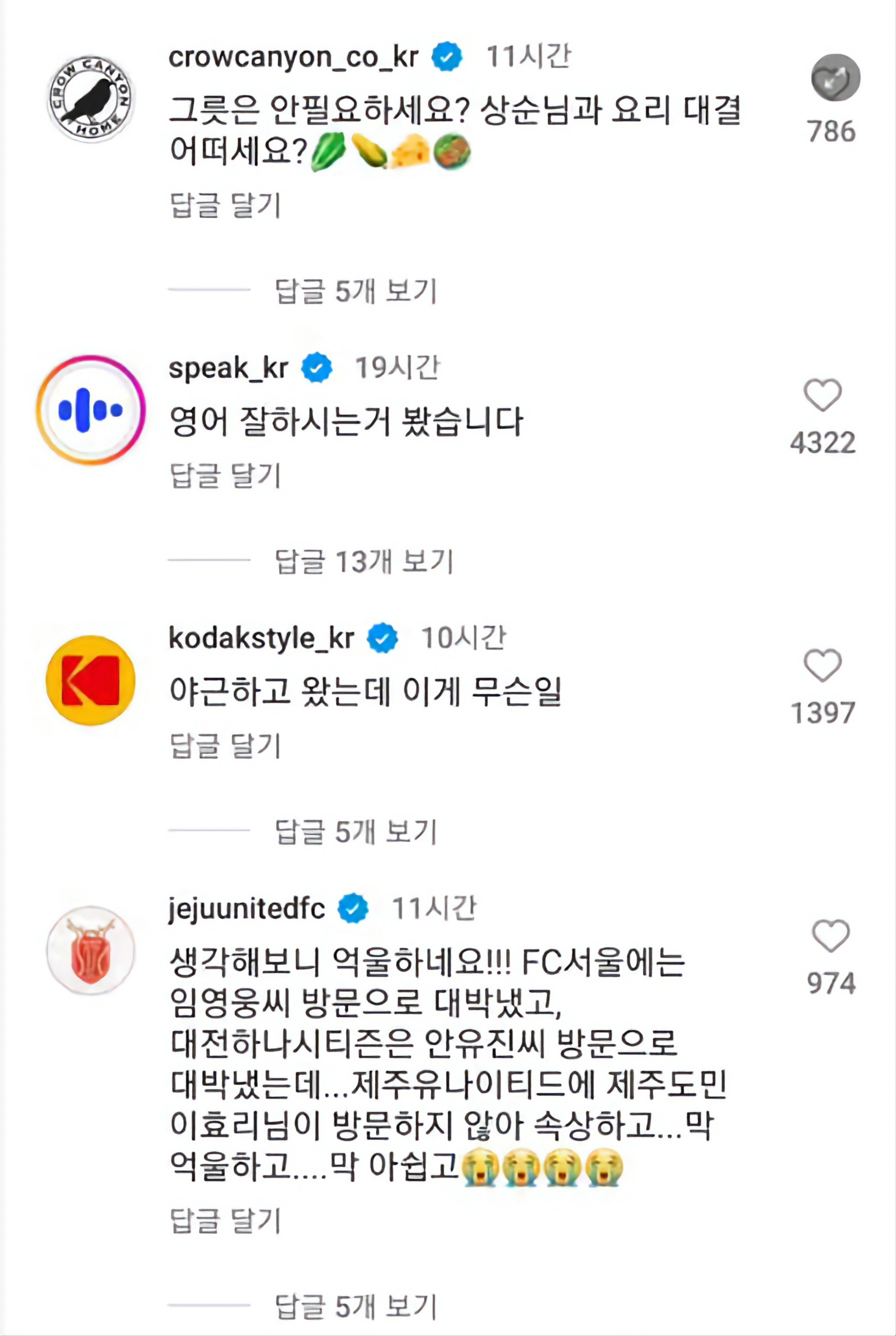Viewport: 896px width, 1336px height.
Task: Expand 5 replies under jejuunitedfc comment
Action: 356,1306
